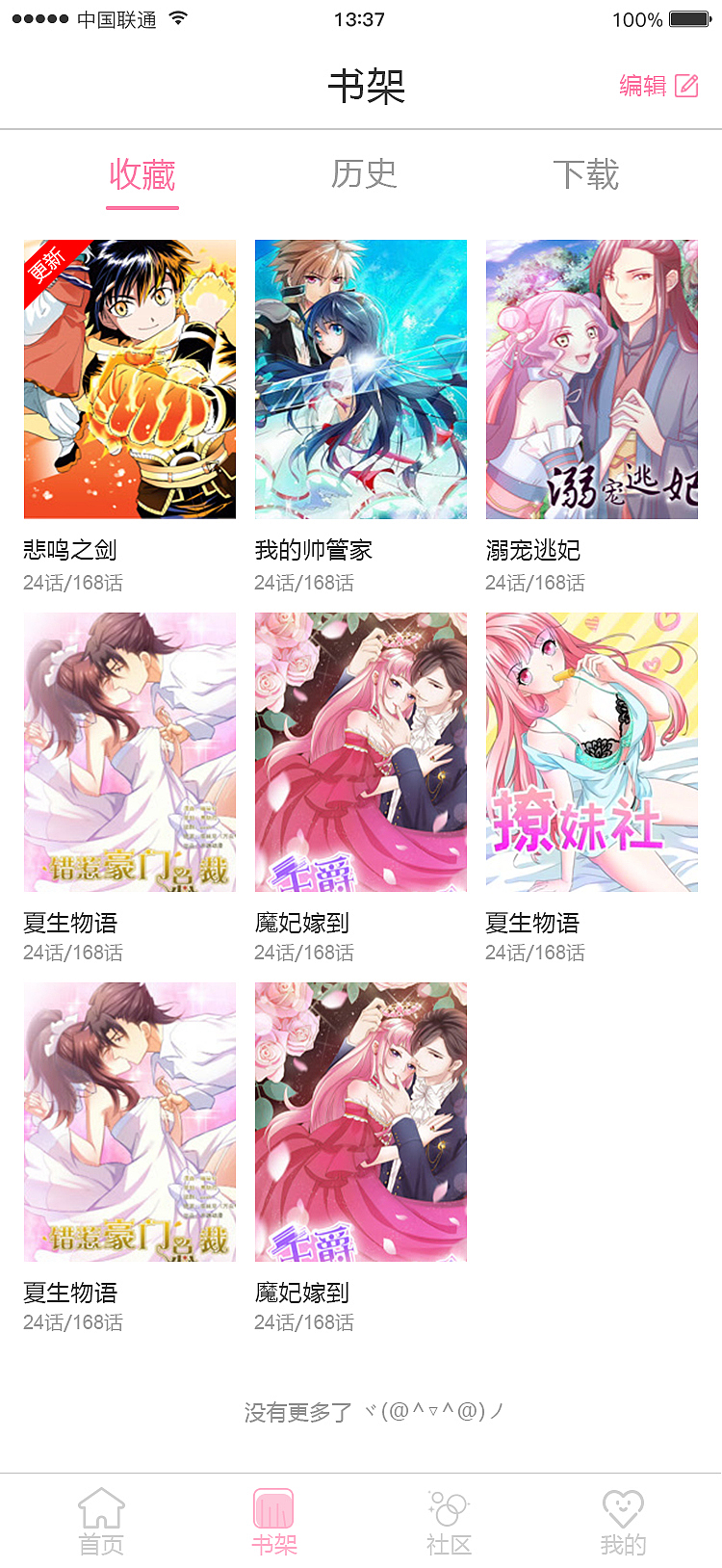Open the Edit pencil icon beside 编辑
This screenshot has width=722, height=1568.
(687, 86)
